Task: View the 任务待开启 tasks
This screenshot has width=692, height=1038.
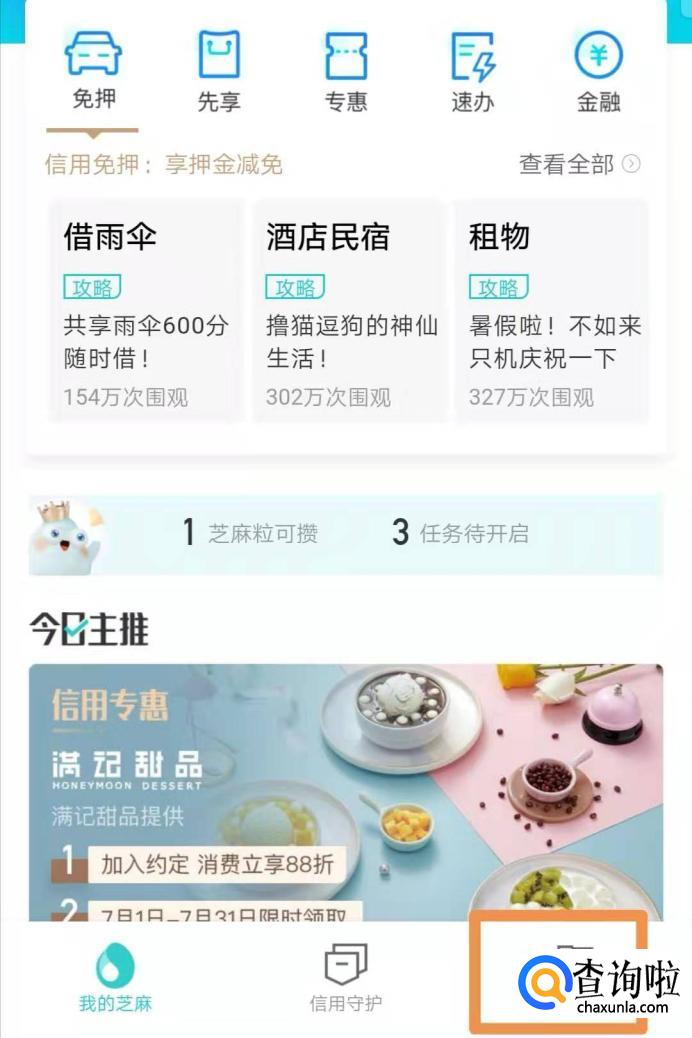Action: [460, 533]
